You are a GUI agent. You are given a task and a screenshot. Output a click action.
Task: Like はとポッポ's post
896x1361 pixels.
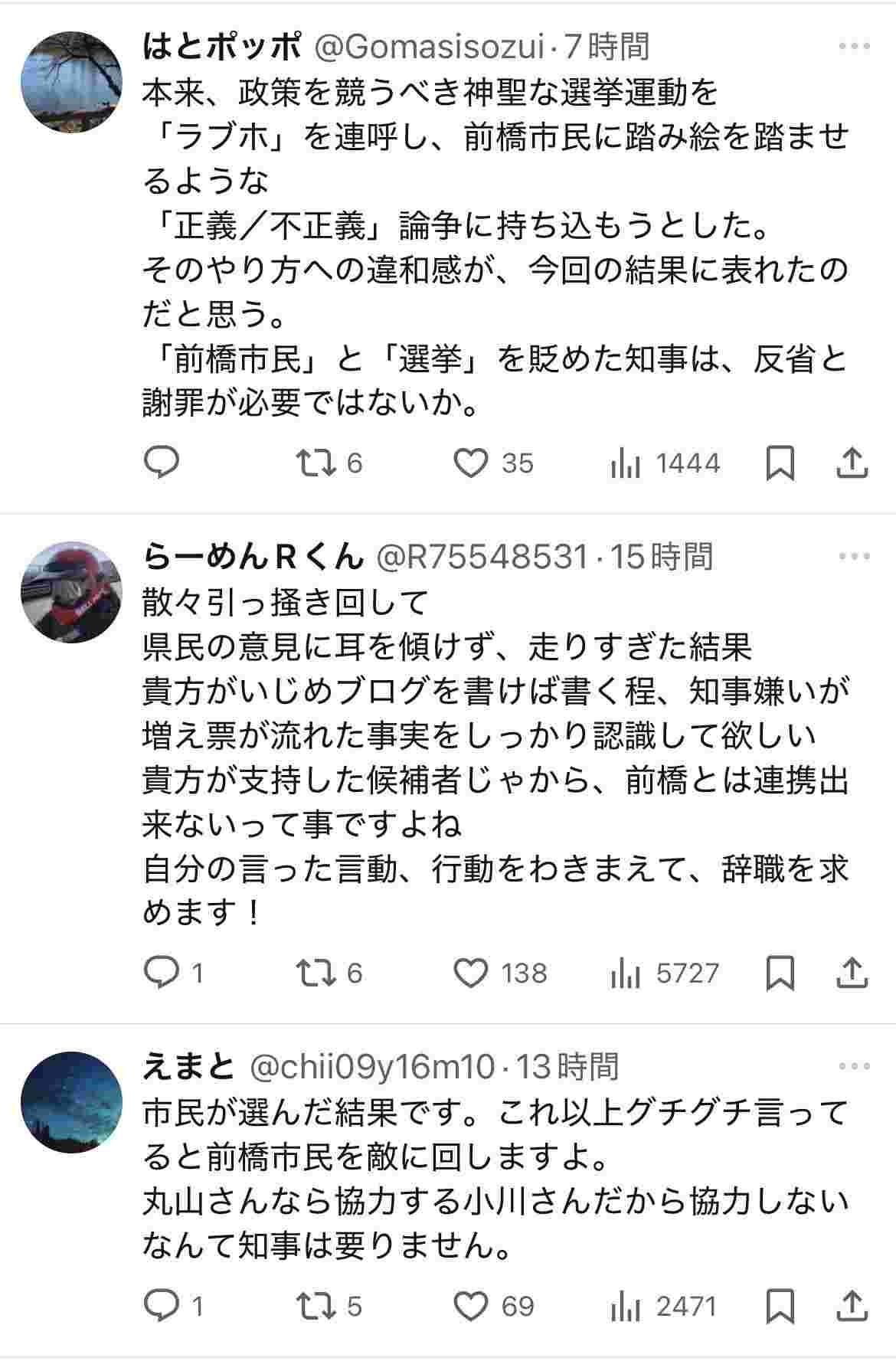470,463
